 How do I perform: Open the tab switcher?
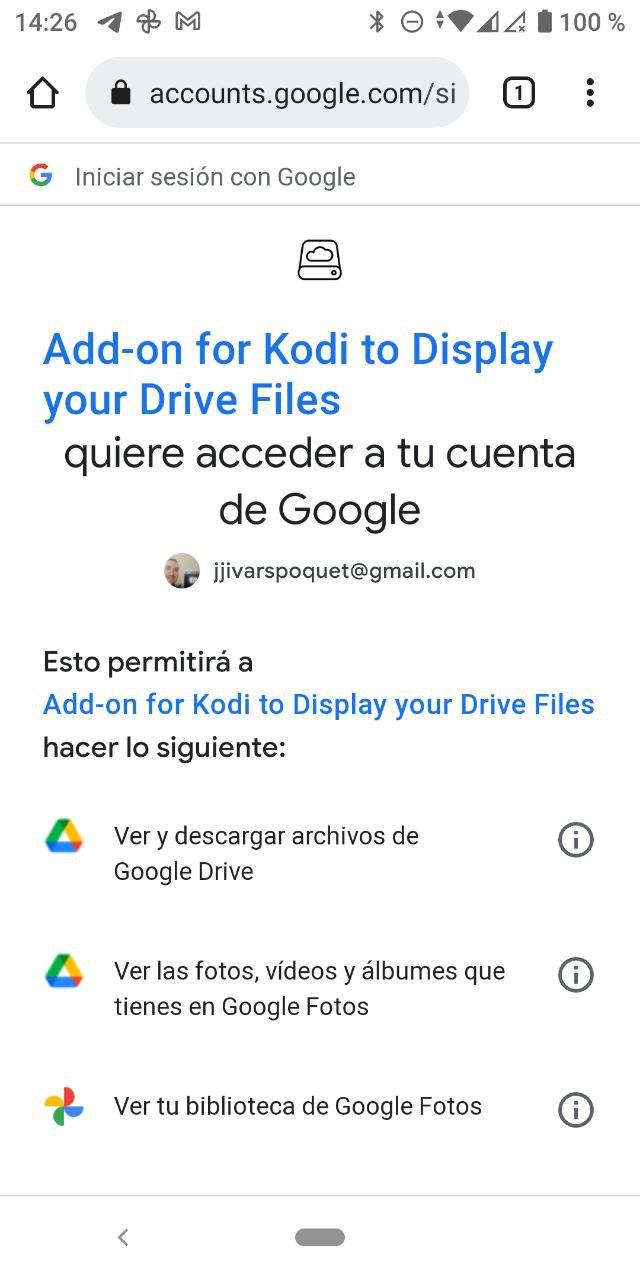click(518, 93)
